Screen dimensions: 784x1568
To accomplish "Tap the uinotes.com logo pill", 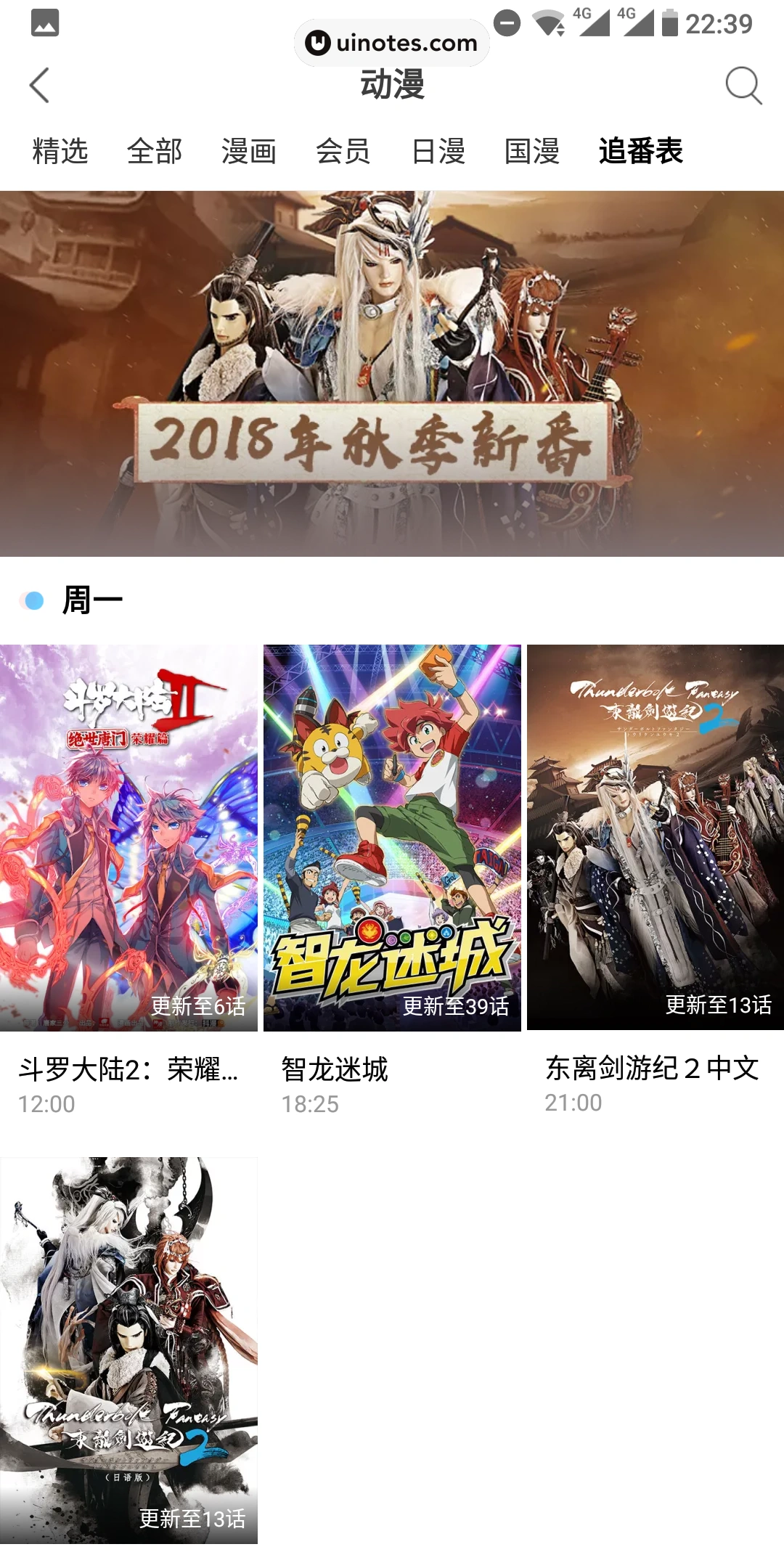I will coord(392,42).
